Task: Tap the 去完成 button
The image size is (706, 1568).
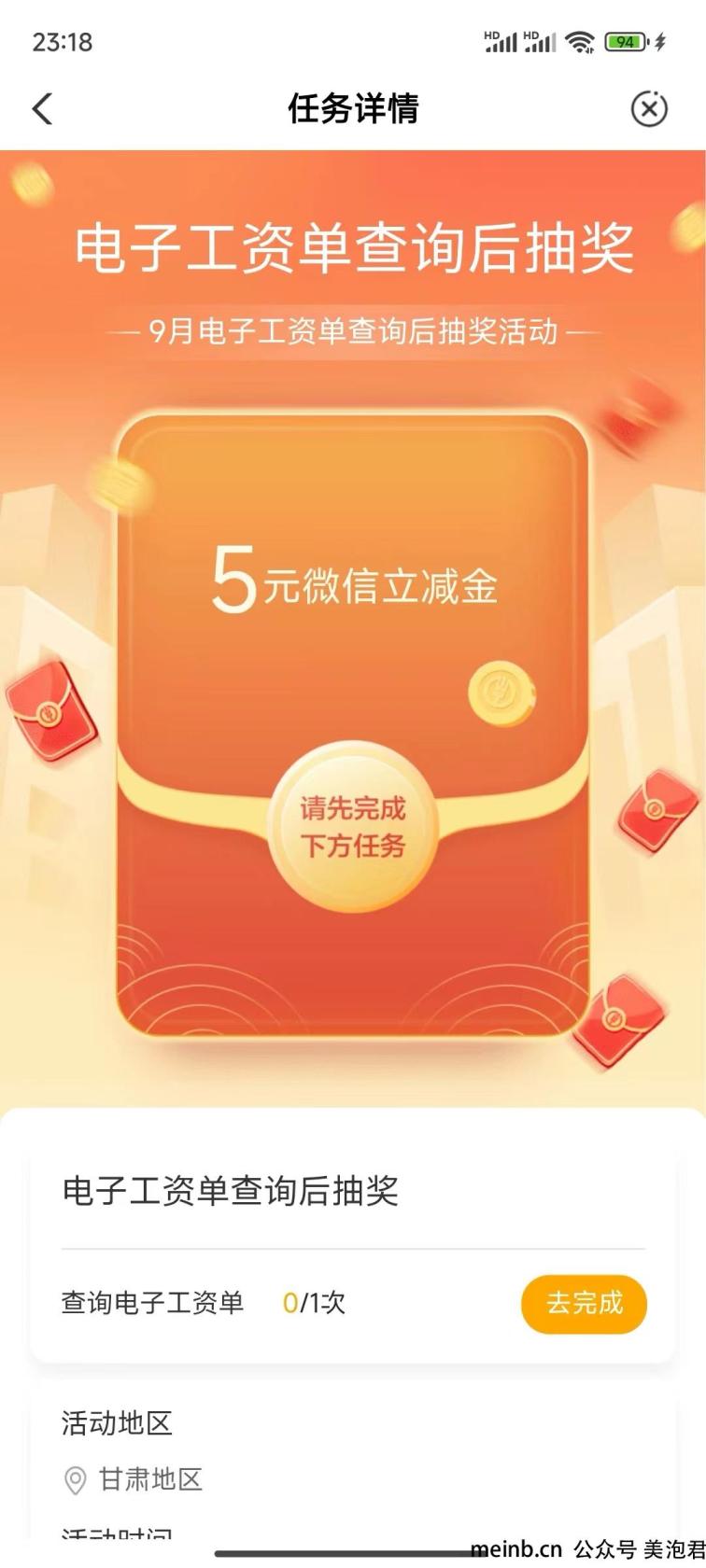Action: [x=584, y=1303]
